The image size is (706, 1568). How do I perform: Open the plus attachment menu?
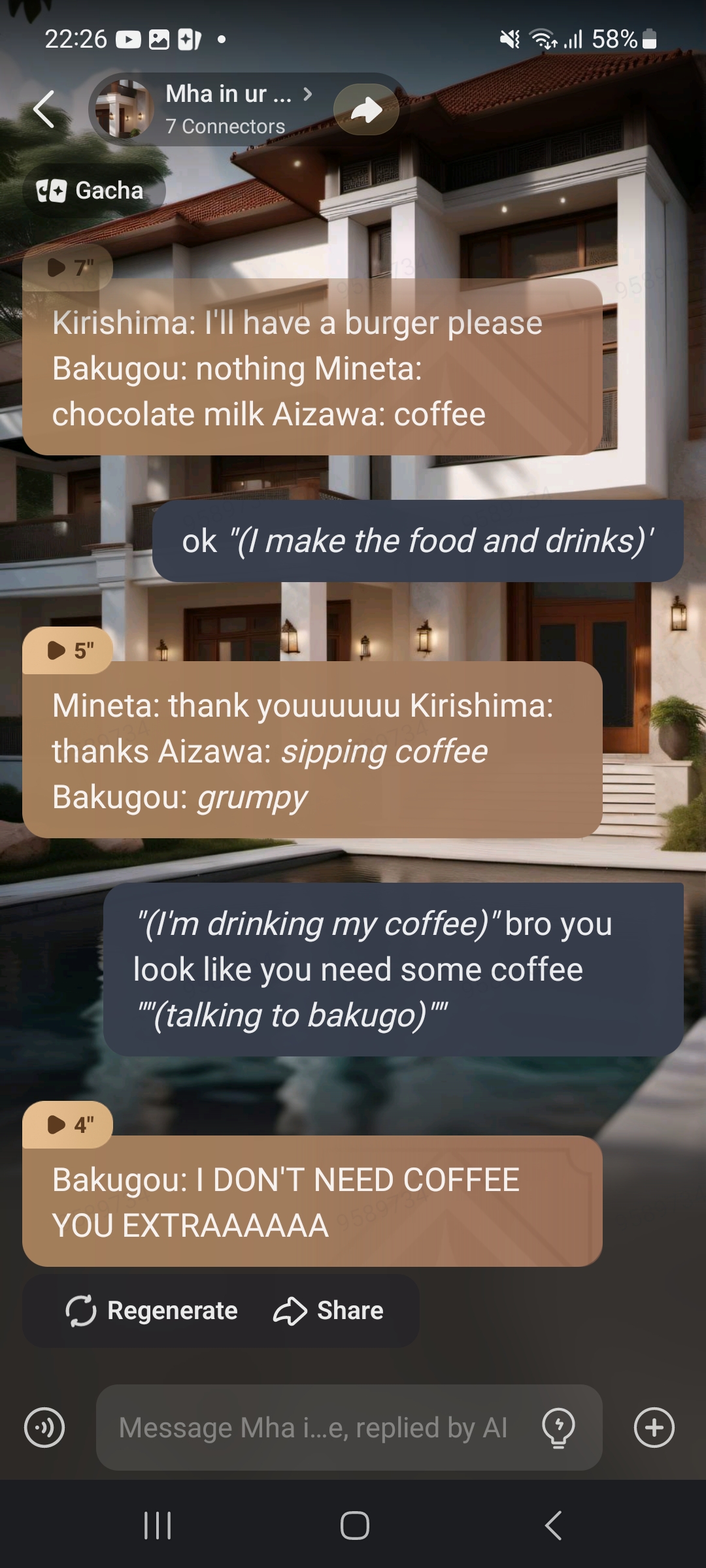(654, 1428)
